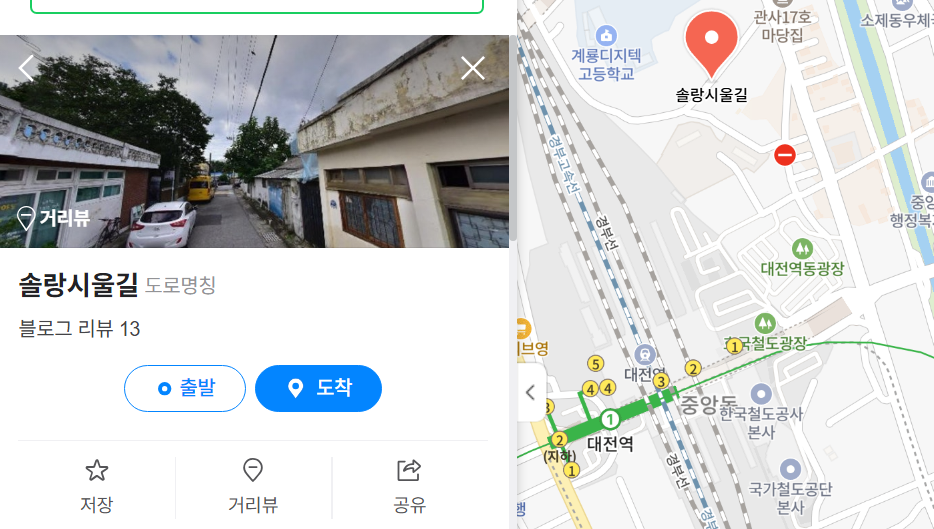Save this place with 저장
Viewport: 934px width, 529px height.
pos(96,486)
